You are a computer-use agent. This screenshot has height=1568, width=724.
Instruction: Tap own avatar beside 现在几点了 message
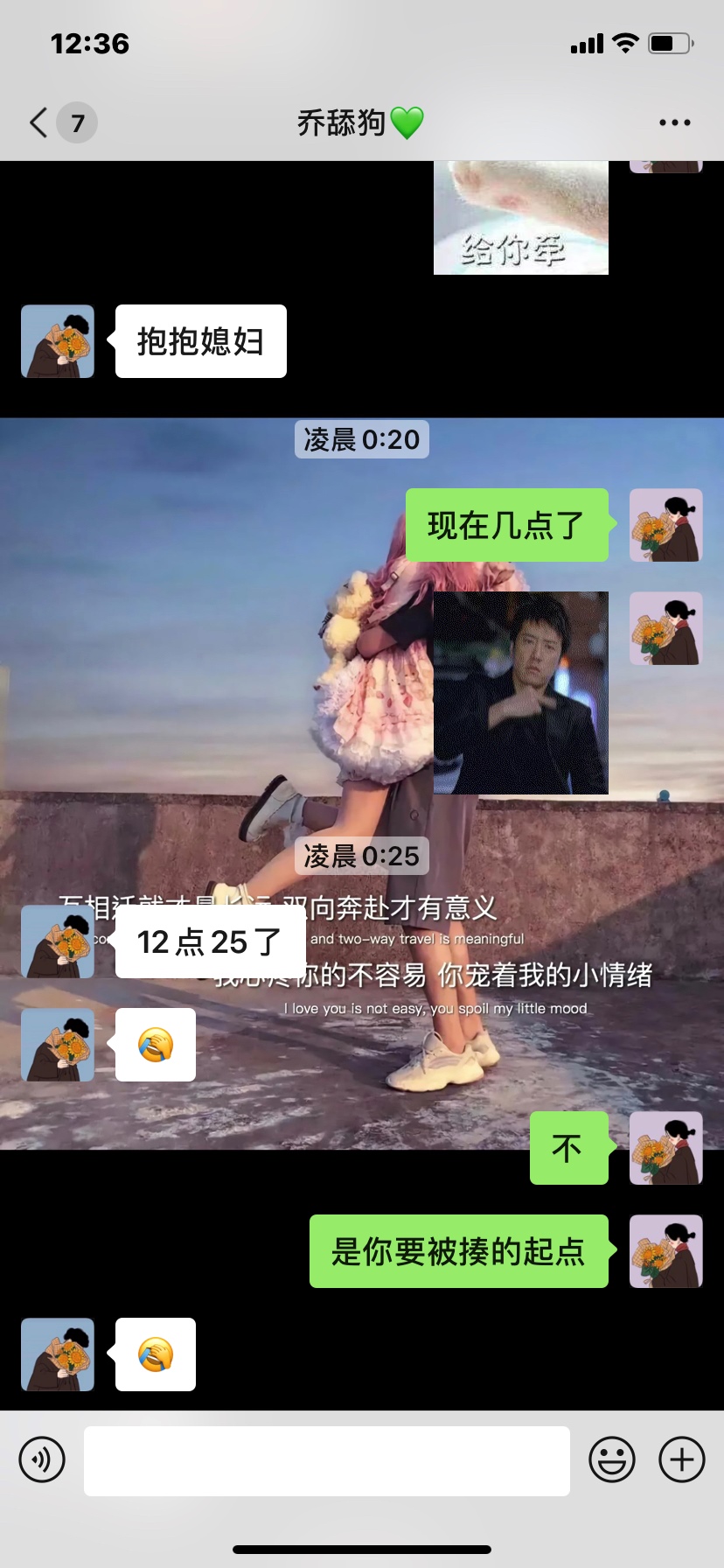tap(665, 525)
